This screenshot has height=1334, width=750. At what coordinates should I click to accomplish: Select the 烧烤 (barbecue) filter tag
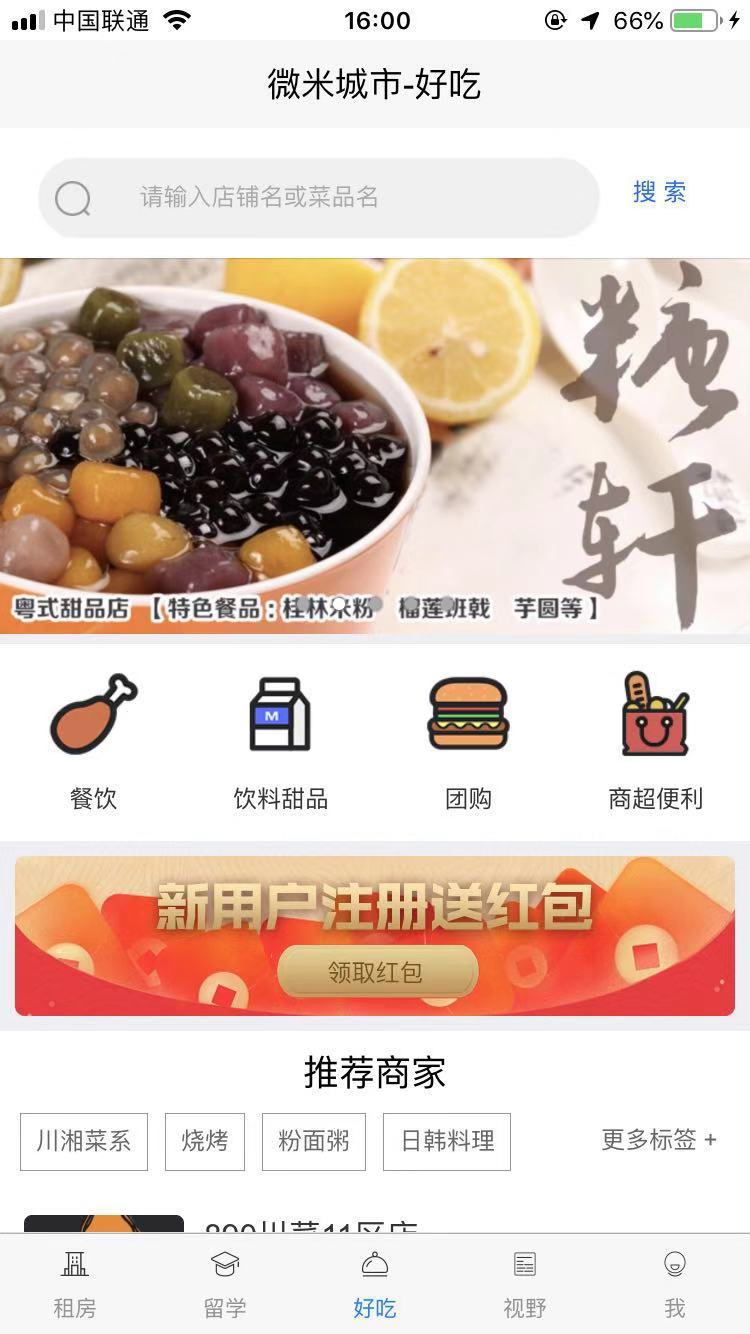204,1140
